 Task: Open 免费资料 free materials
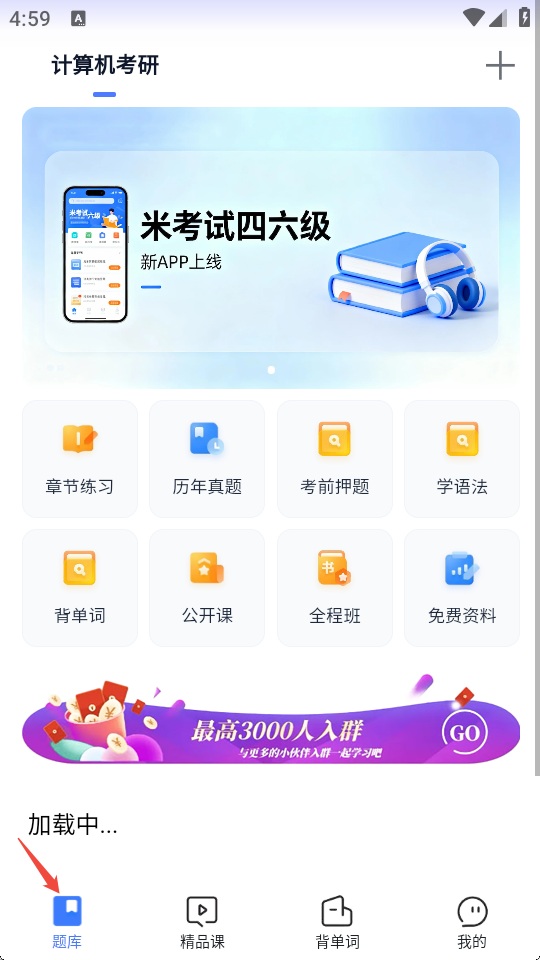coord(462,588)
